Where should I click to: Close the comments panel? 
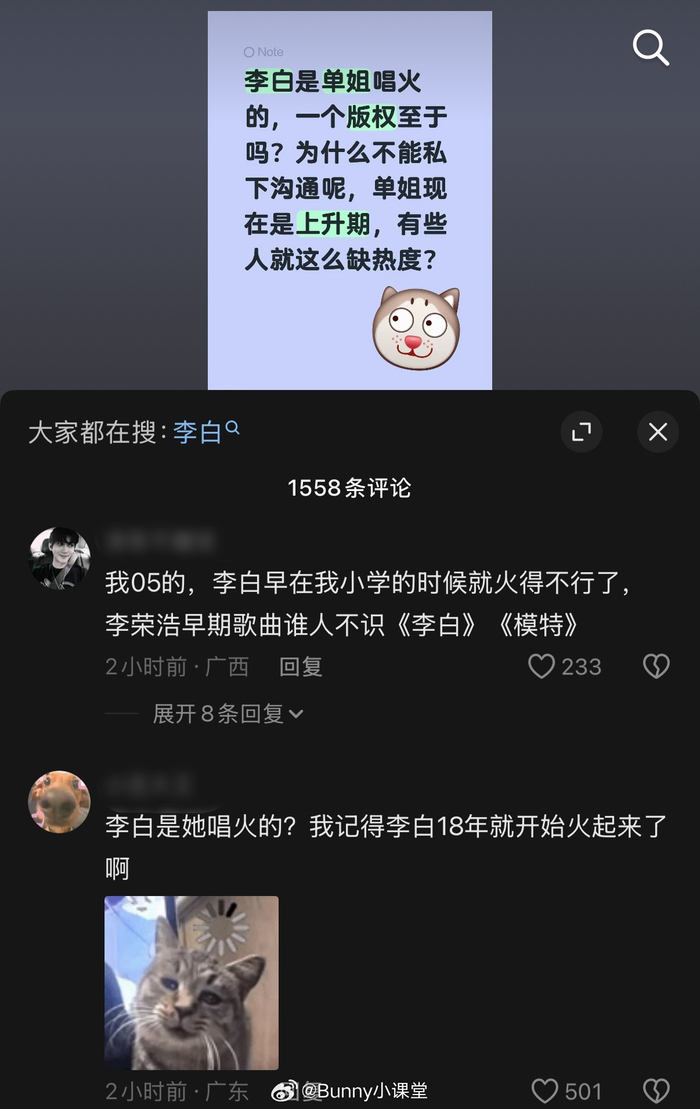tap(658, 432)
